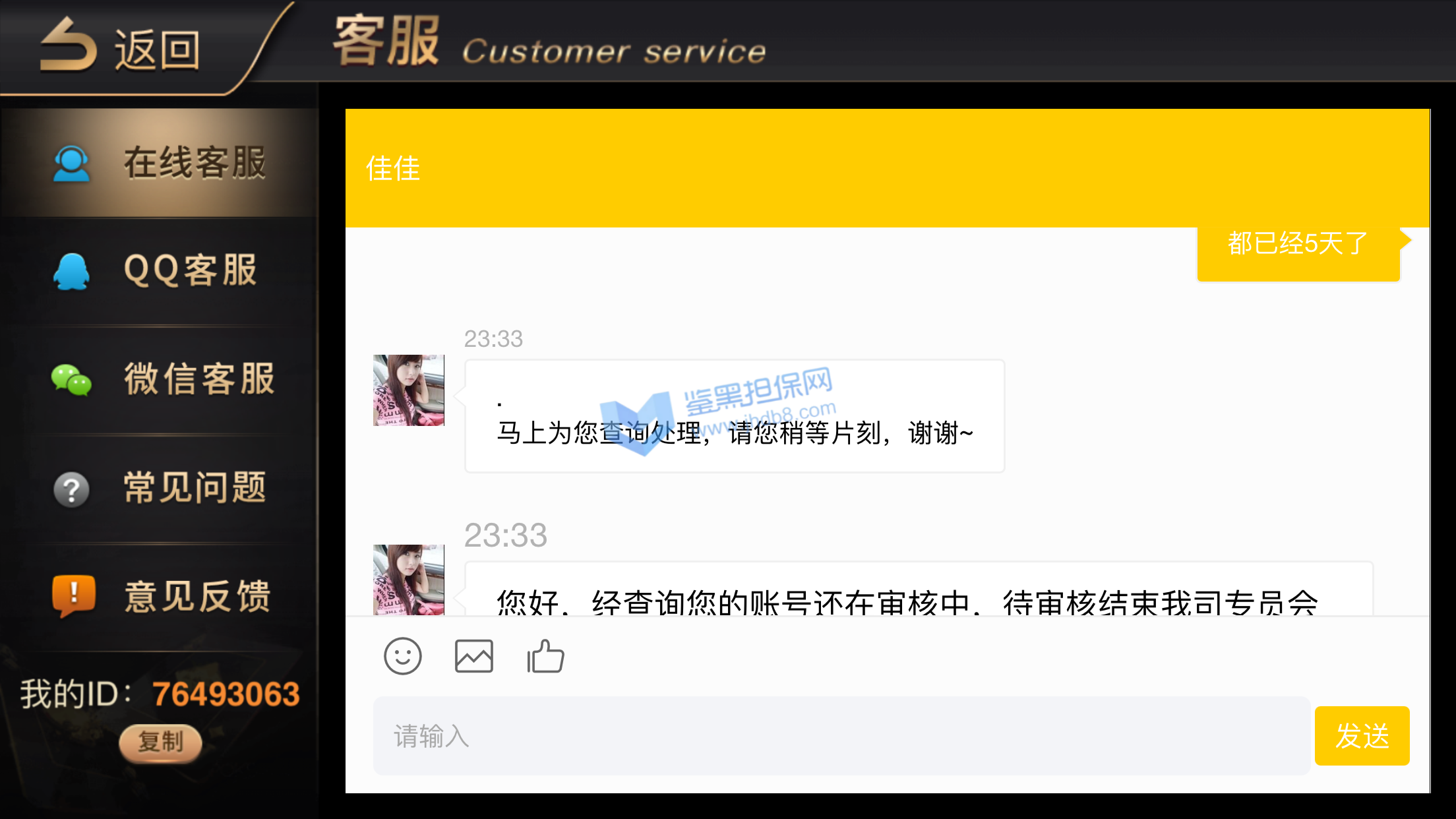The image size is (1456, 819).
Task: Attach an image to the chat
Action: pos(473,656)
